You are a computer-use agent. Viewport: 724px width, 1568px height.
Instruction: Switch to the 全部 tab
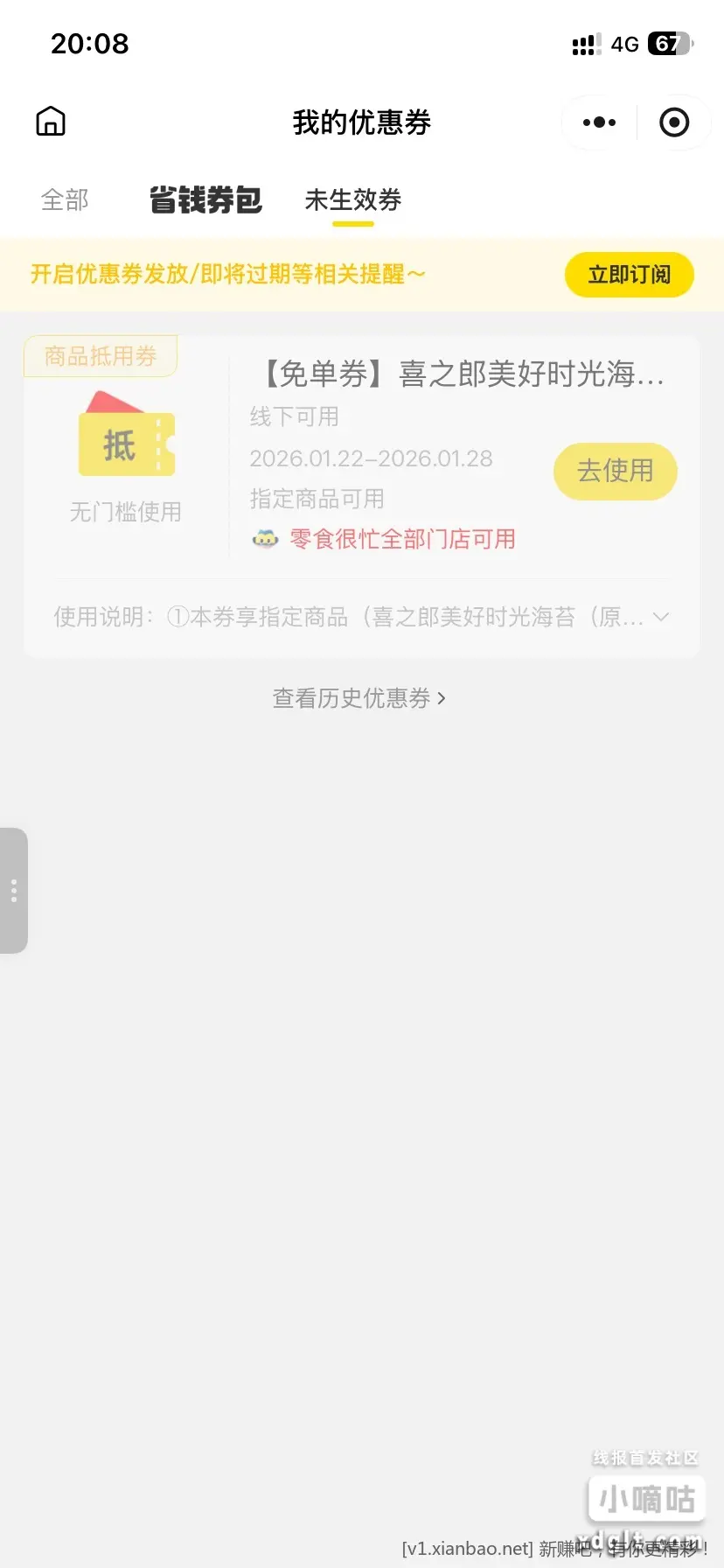pyautogui.click(x=65, y=200)
